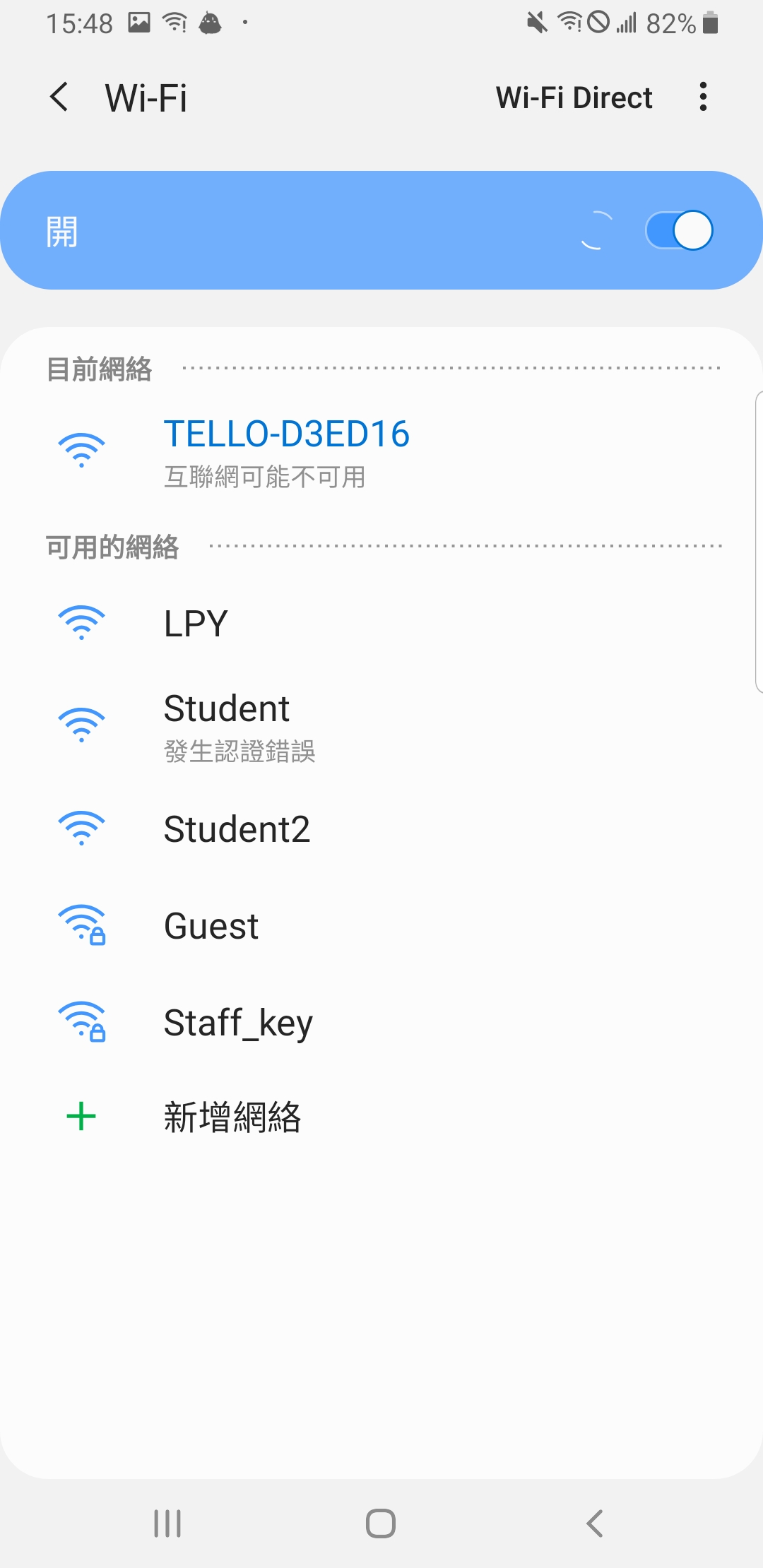Connect to the LPY network
This screenshot has height=1568, width=763.
tap(381, 624)
